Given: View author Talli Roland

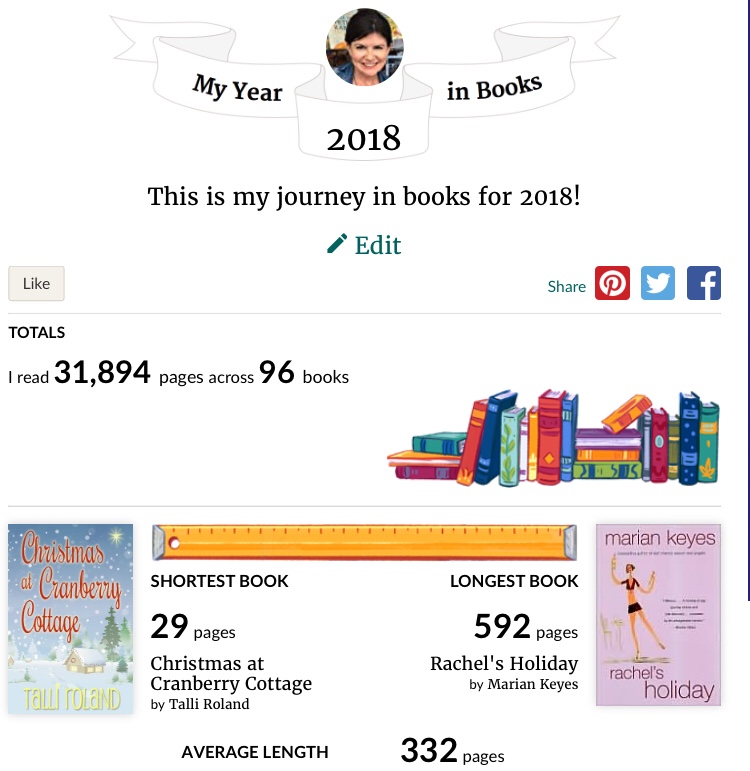Looking at the screenshot, I should point(207,704).
